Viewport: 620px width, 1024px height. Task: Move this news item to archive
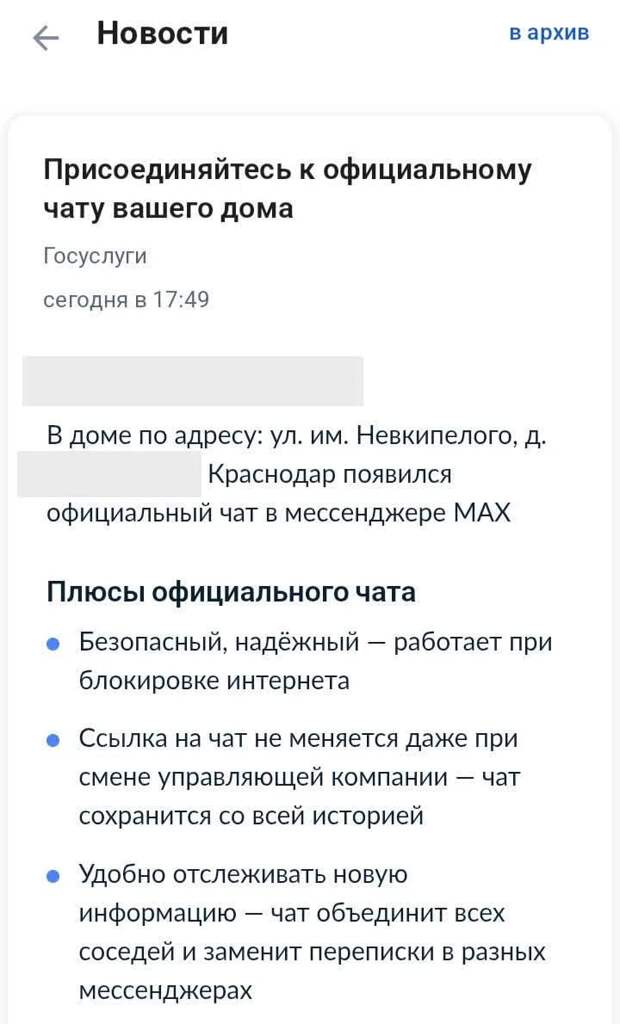tap(549, 33)
